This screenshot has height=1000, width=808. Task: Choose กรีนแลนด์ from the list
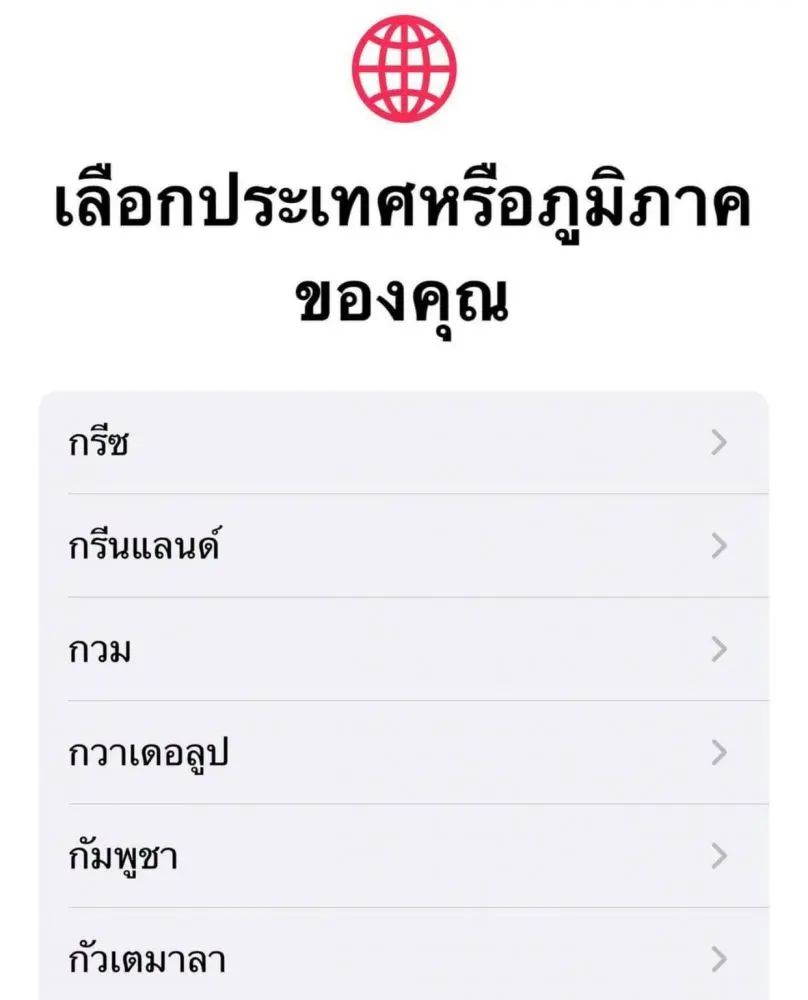point(400,546)
